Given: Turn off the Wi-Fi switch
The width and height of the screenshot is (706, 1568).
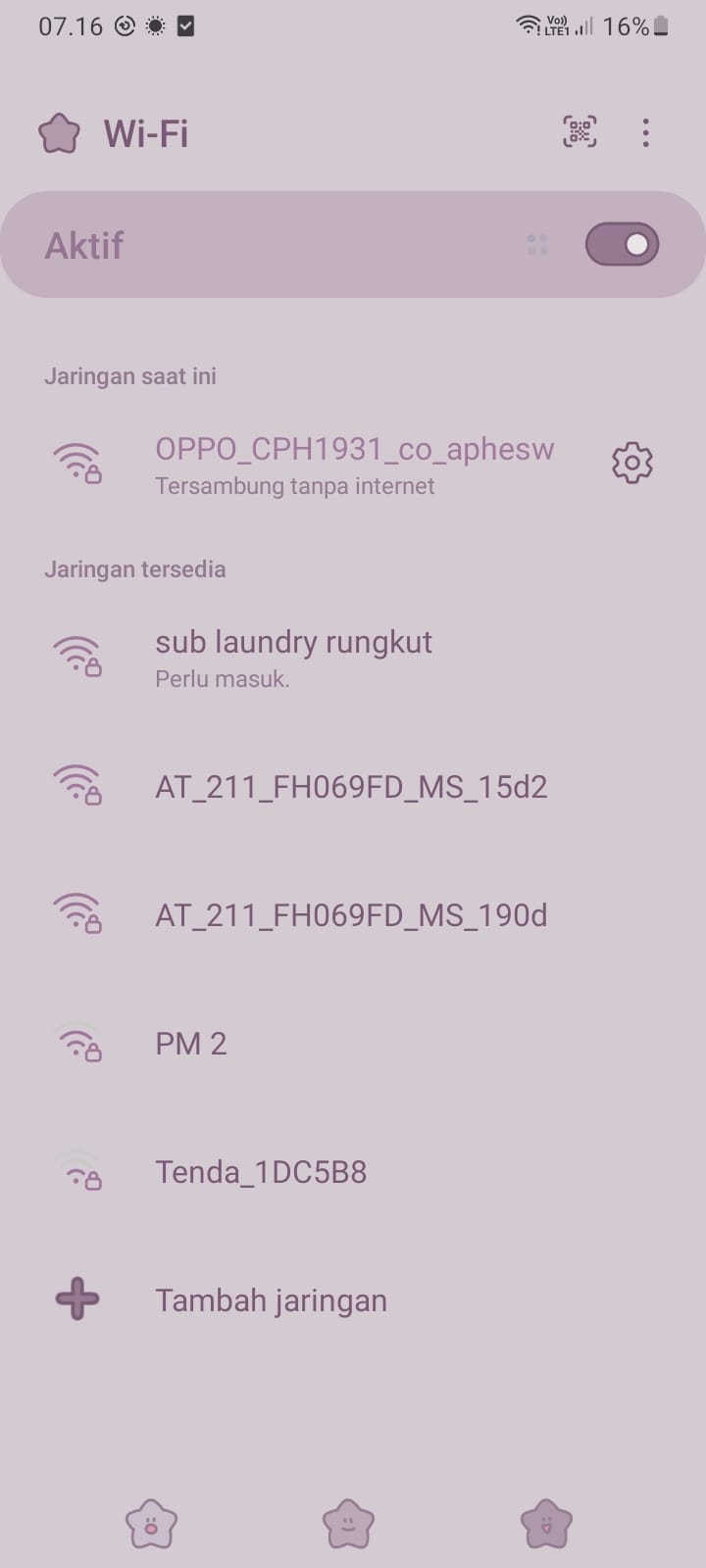Looking at the screenshot, I should (x=622, y=245).
